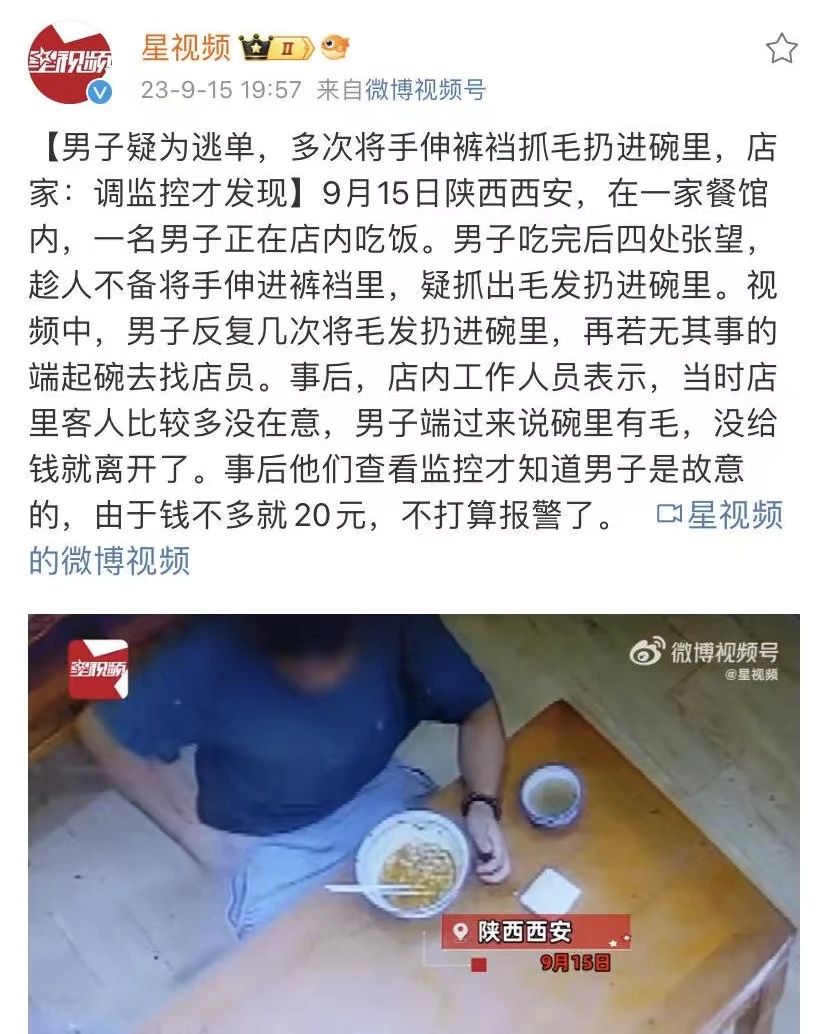Open the 微博视频号 source link
828x1034 pixels.
point(425,90)
